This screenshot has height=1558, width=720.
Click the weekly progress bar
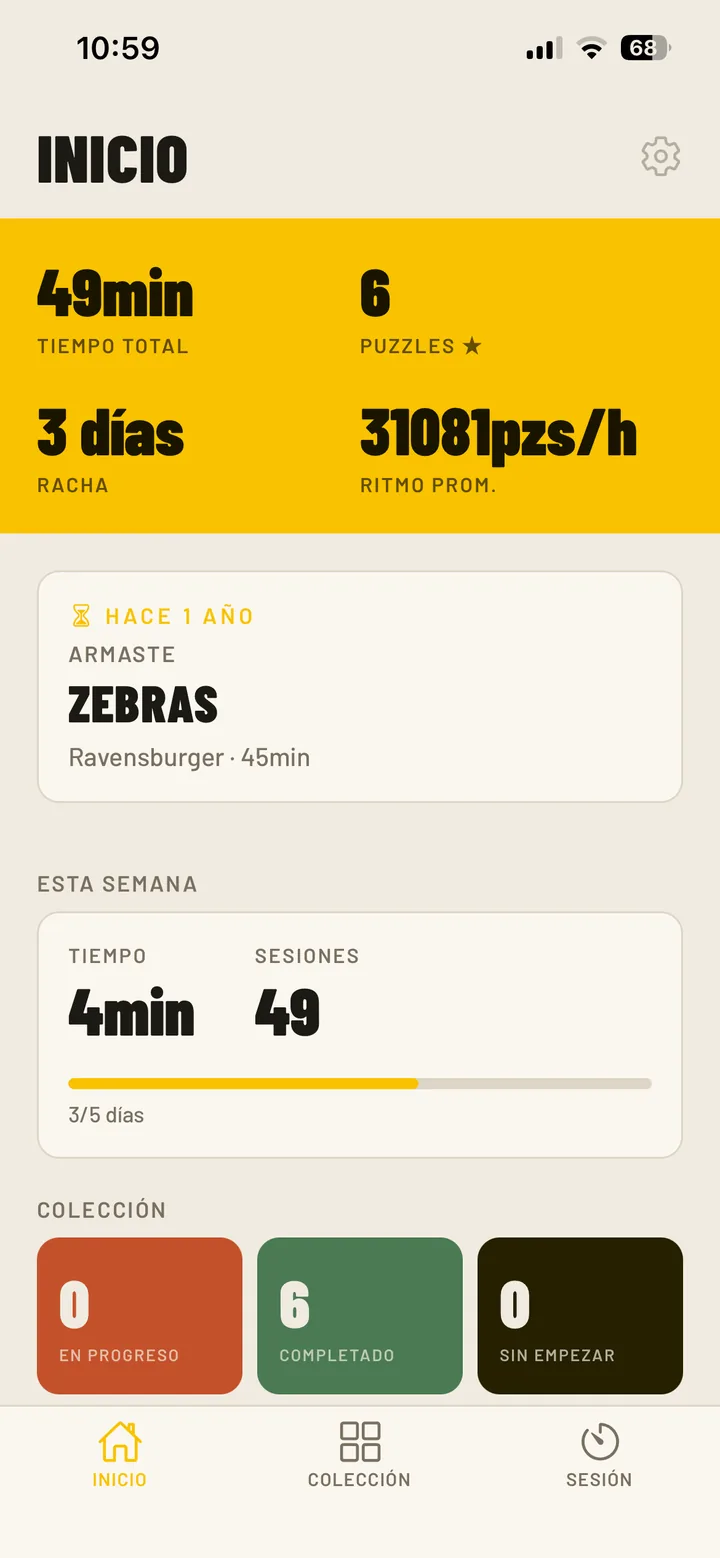tap(360, 1083)
